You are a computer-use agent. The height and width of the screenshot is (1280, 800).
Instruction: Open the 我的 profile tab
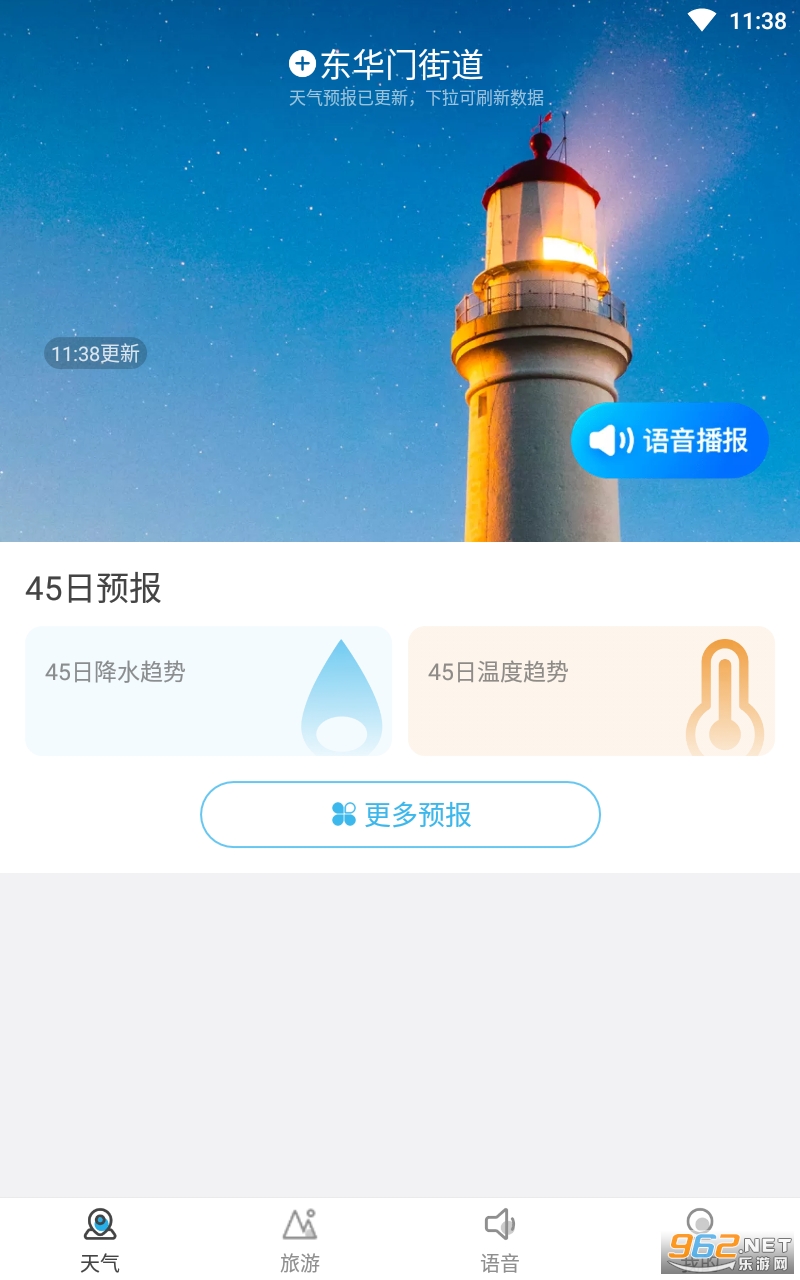tap(700, 1237)
